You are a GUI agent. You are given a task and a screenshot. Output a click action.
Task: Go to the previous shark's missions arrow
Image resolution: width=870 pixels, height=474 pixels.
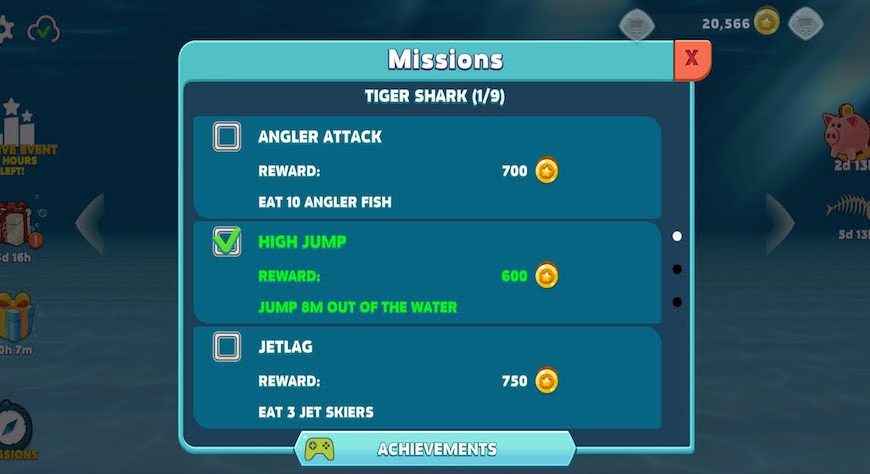click(x=91, y=222)
